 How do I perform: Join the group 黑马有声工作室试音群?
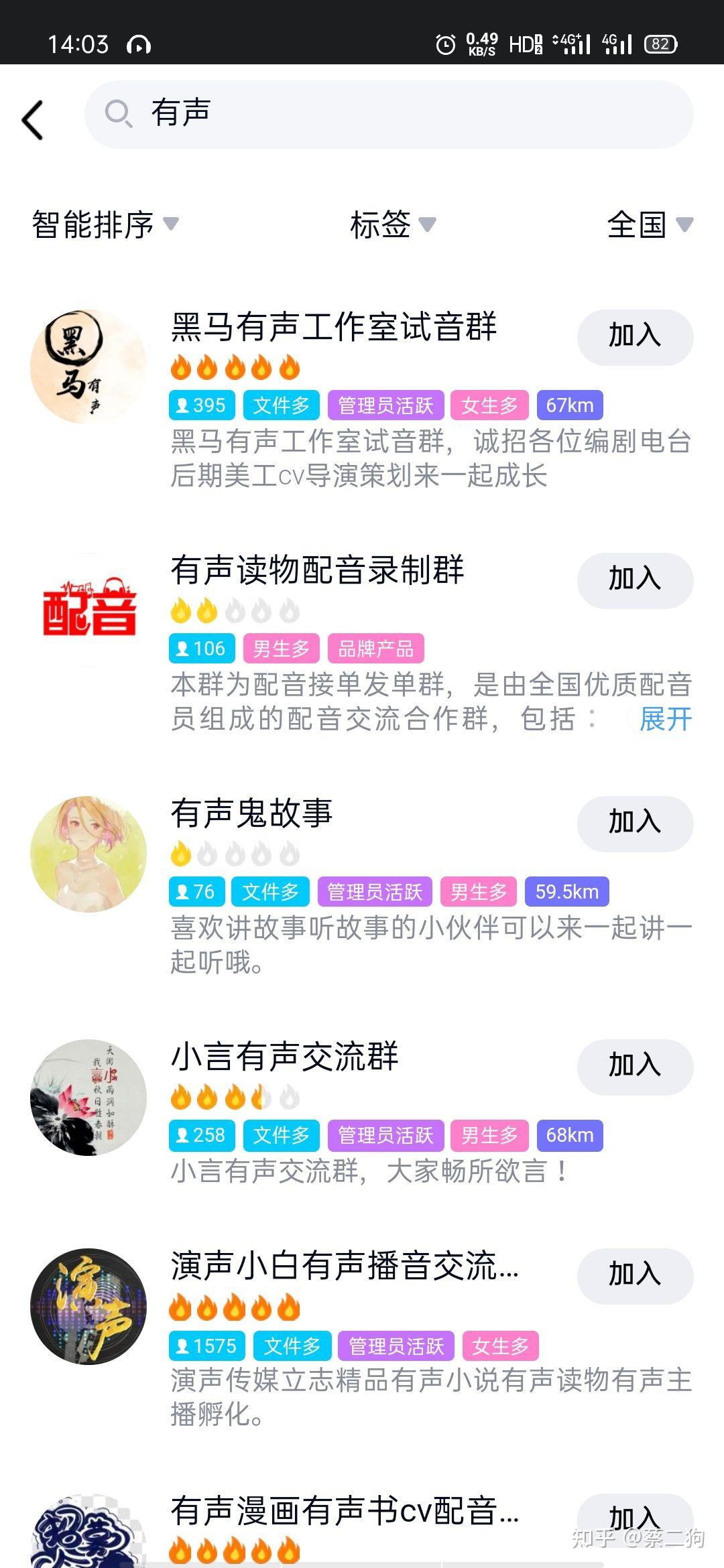(634, 336)
